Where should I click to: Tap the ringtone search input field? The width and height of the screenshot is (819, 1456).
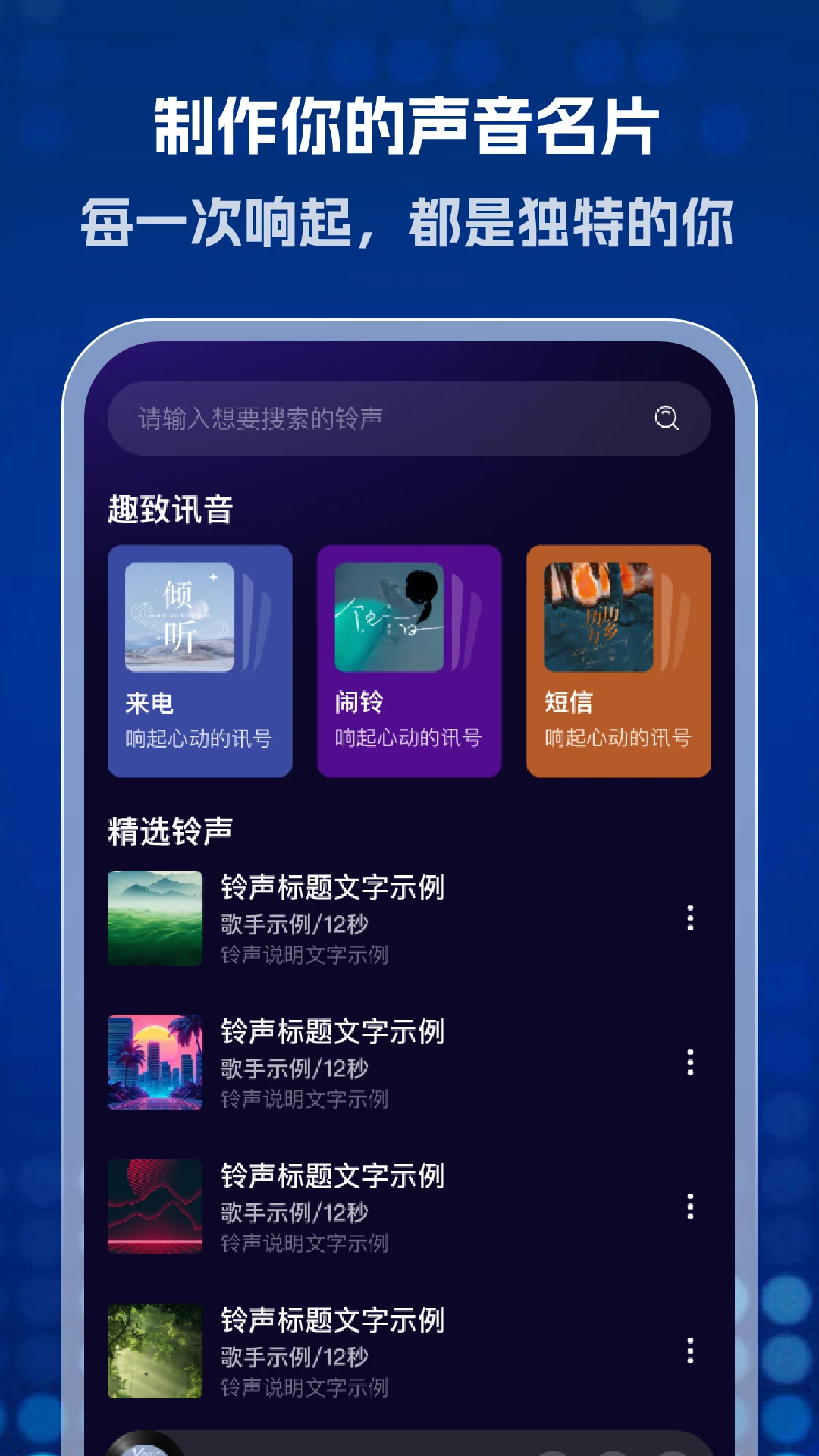coord(341,416)
